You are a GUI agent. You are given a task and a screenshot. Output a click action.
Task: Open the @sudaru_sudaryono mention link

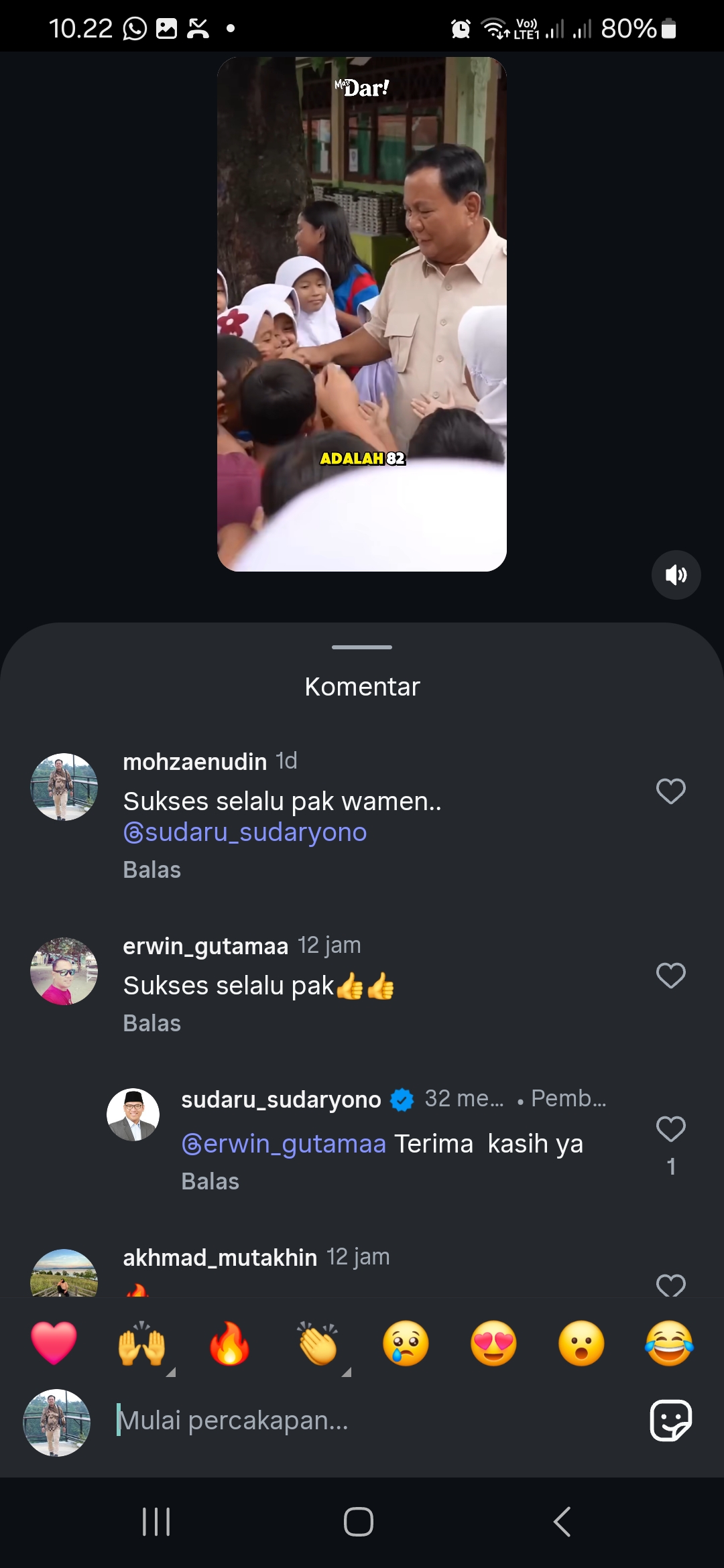pyautogui.click(x=245, y=832)
